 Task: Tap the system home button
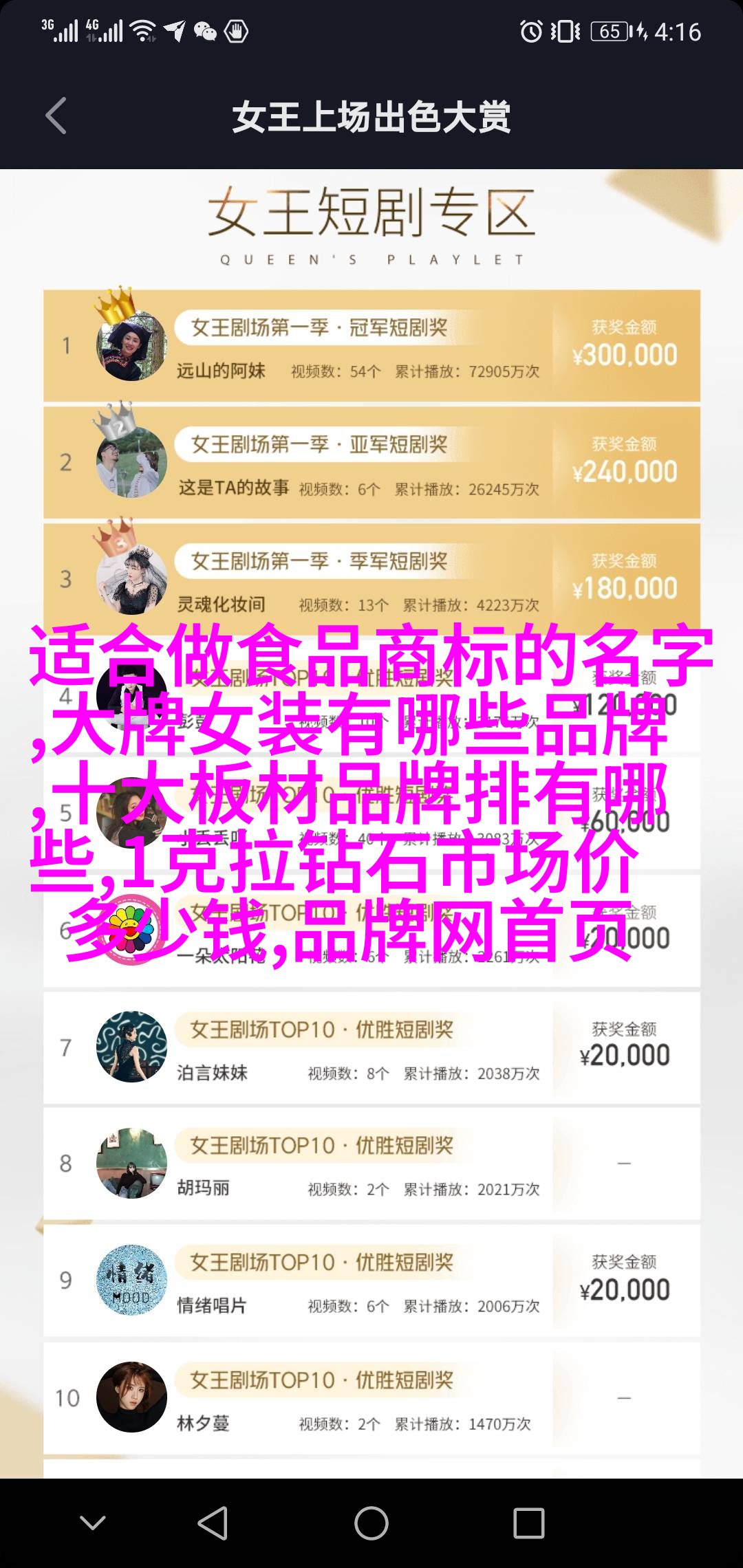371,1523
